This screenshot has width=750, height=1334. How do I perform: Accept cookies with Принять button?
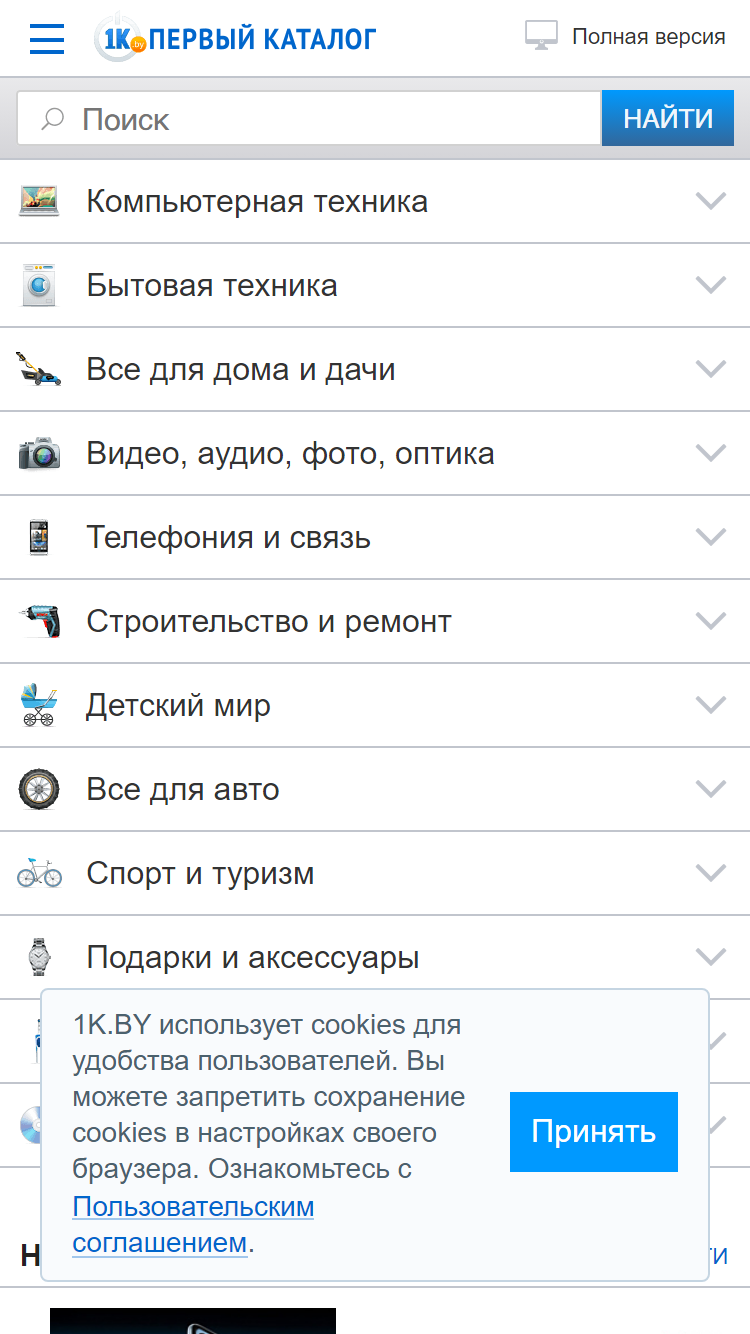pyautogui.click(x=594, y=1132)
